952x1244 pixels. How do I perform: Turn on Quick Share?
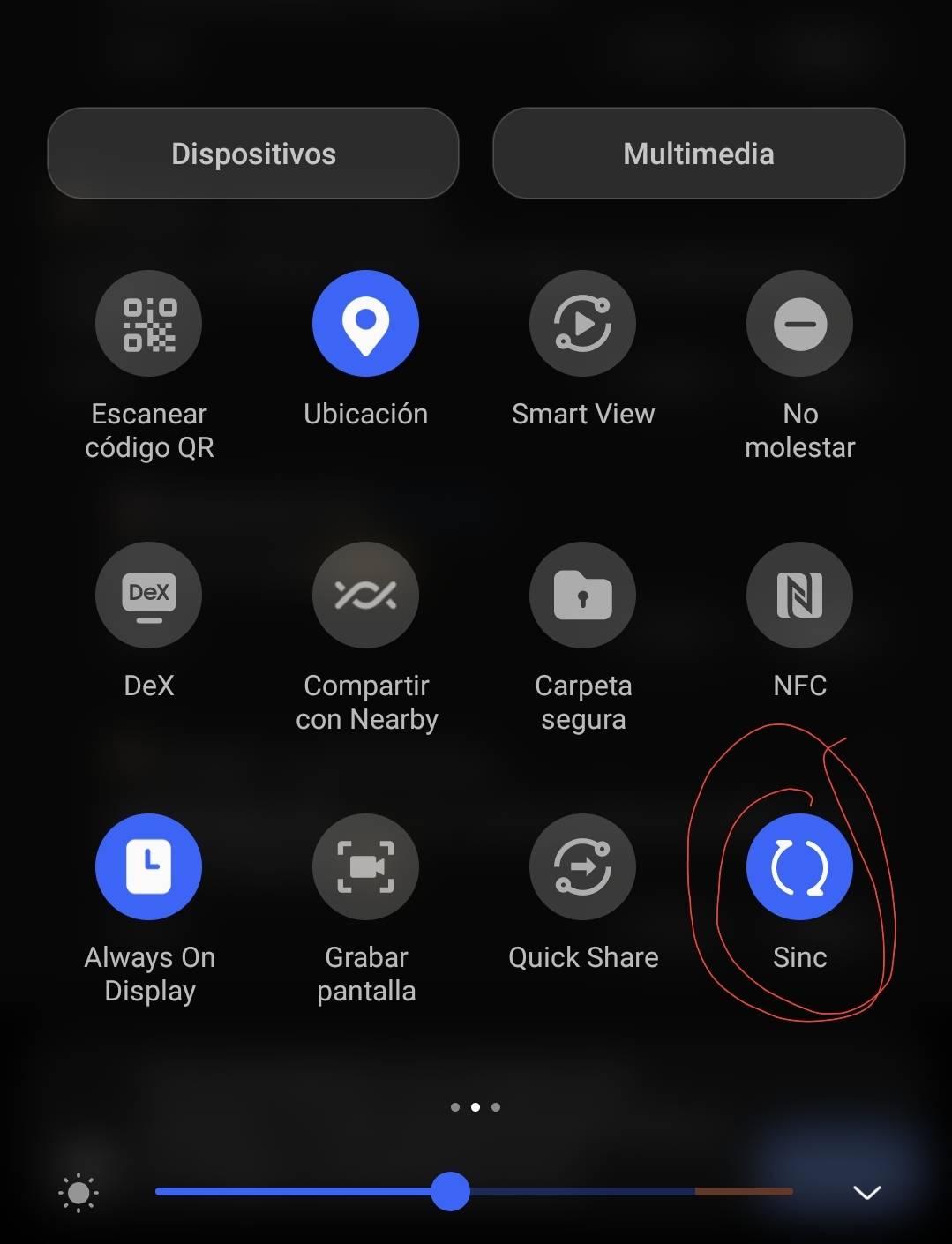pyautogui.click(x=582, y=867)
